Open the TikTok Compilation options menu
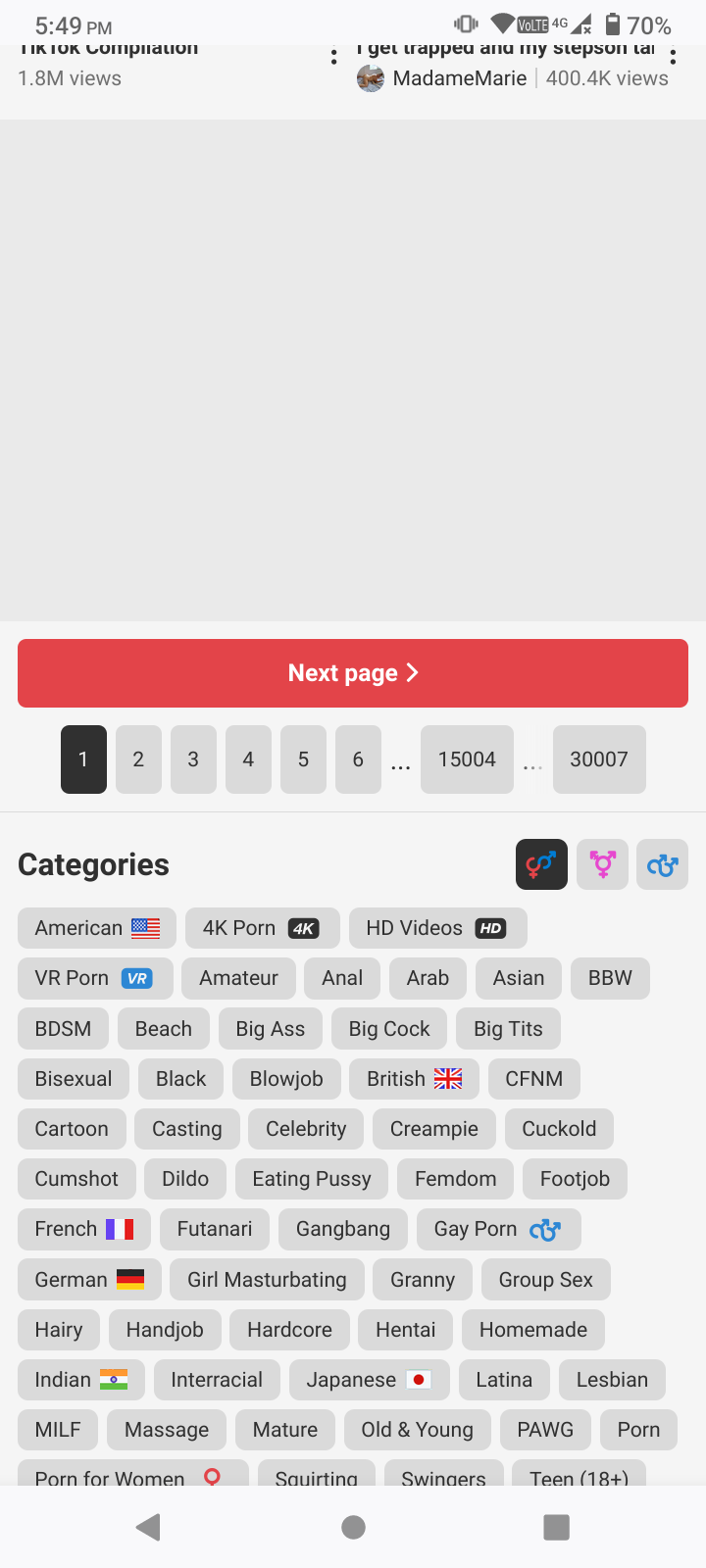Viewport: 706px width, 1568px height. pyautogui.click(x=333, y=56)
